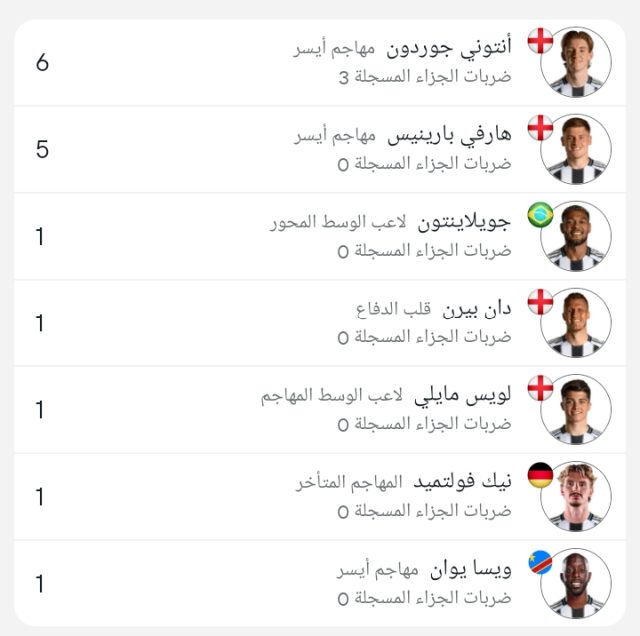The image size is (640, 636).
Task: Open the ويسا يوان row
Action: click(x=320, y=584)
